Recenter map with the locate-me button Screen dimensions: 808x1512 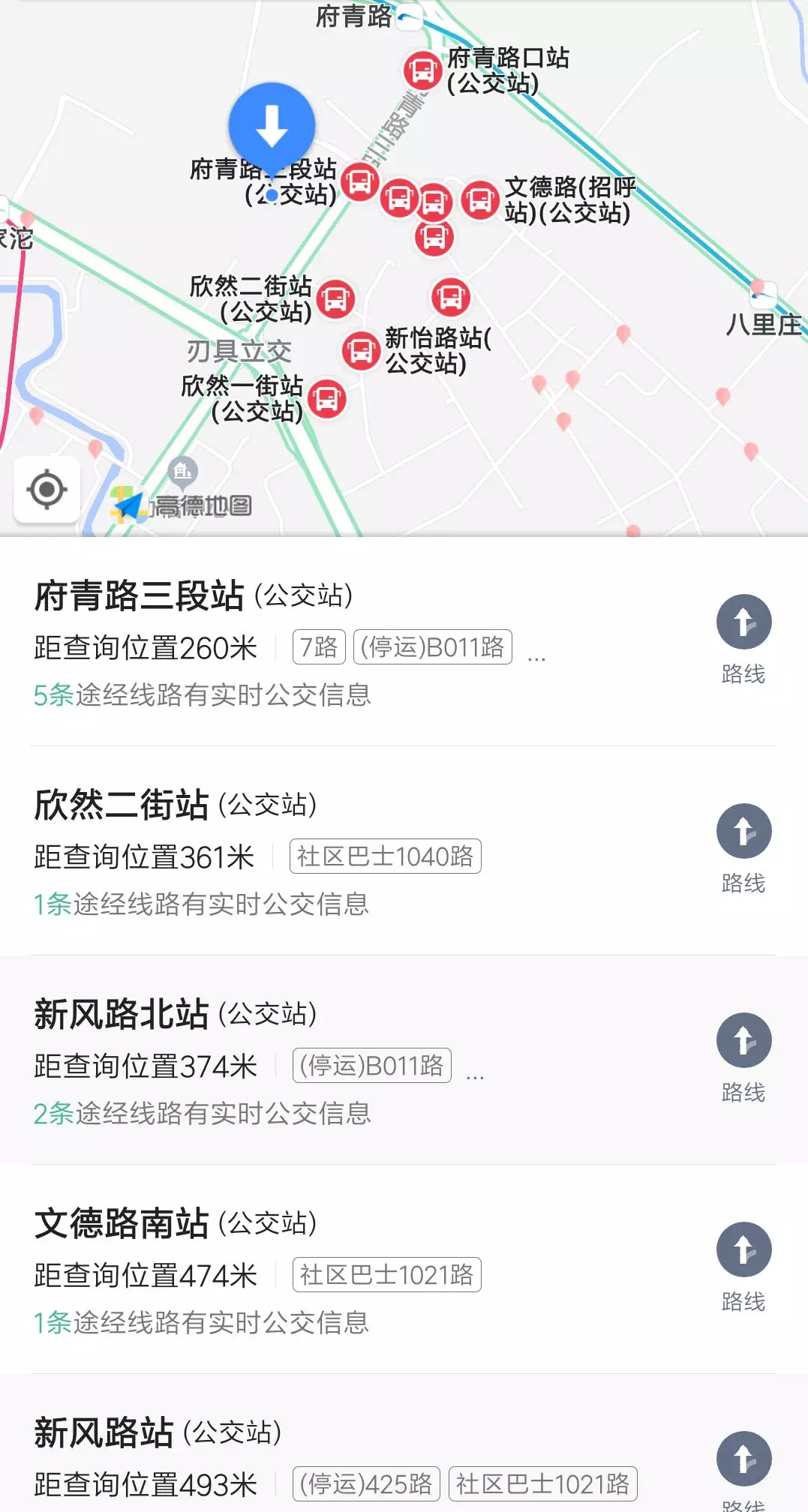pyautogui.click(x=47, y=490)
